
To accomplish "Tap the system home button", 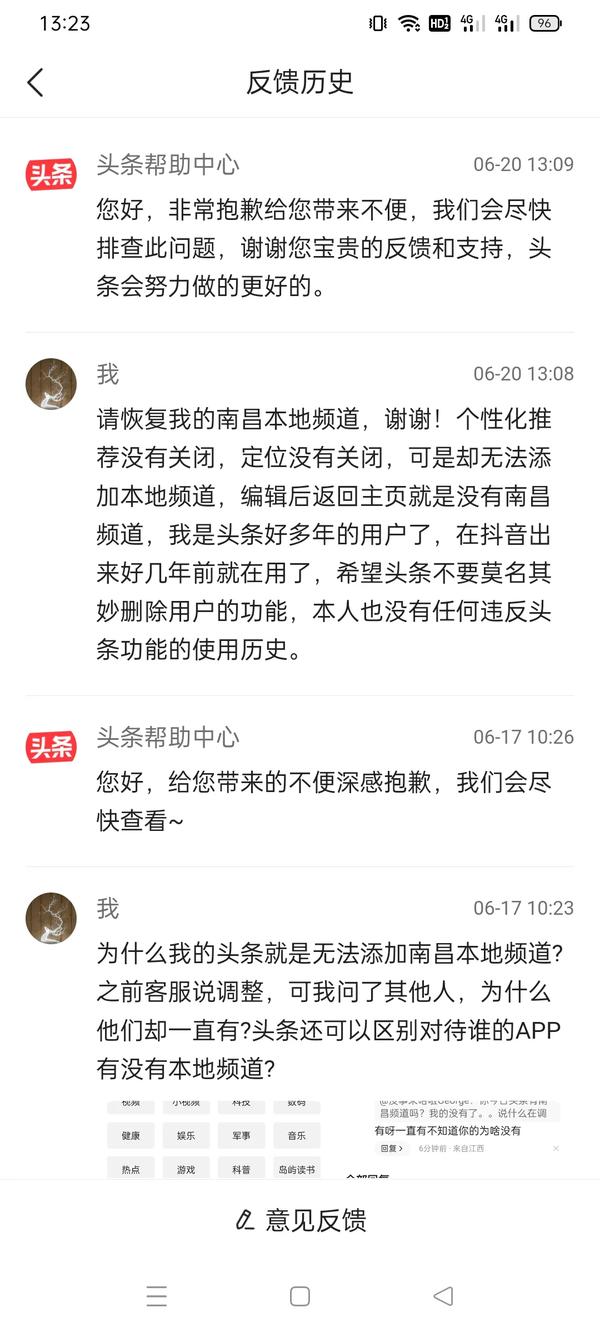I will coord(300,1297).
